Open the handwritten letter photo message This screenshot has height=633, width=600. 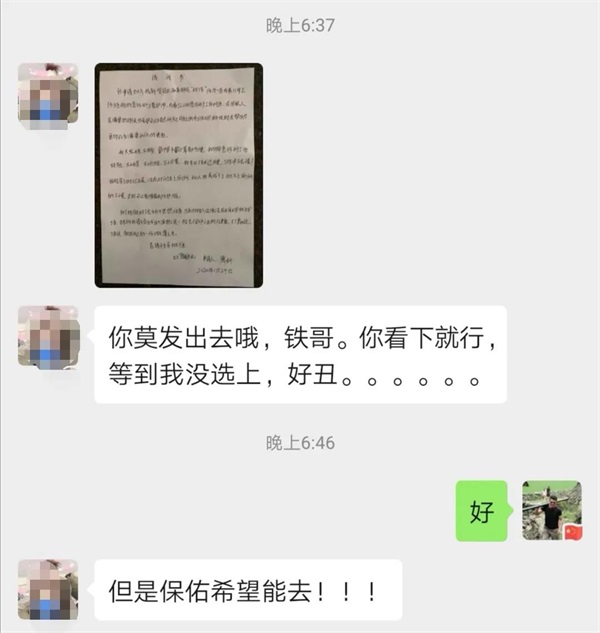coord(179,175)
